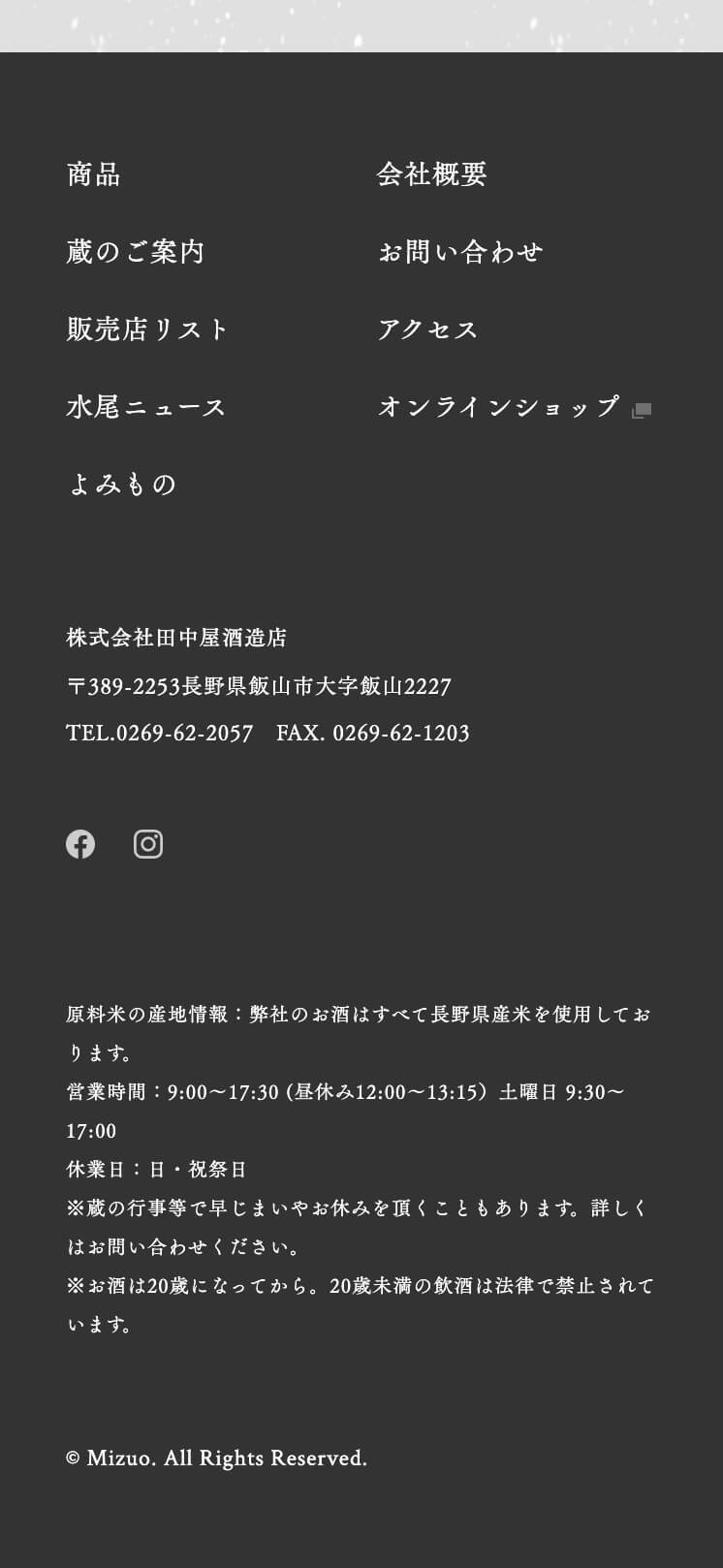Open お問い合わせ contact page
Image resolution: width=723 pixels, height=1568 pixels.
[460, 252]
